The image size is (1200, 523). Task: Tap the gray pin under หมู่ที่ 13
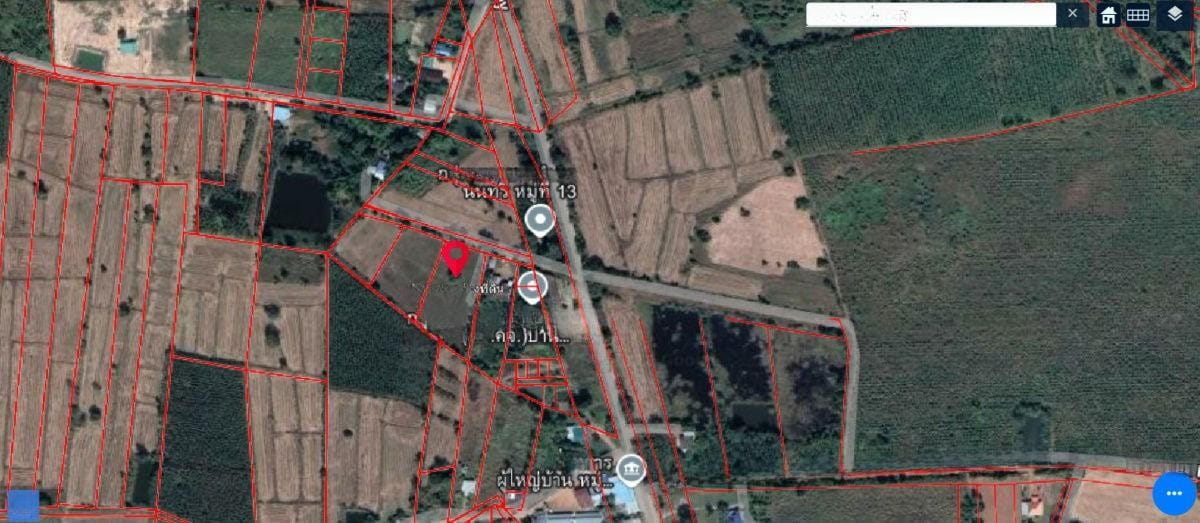click(x=539, y=220)
